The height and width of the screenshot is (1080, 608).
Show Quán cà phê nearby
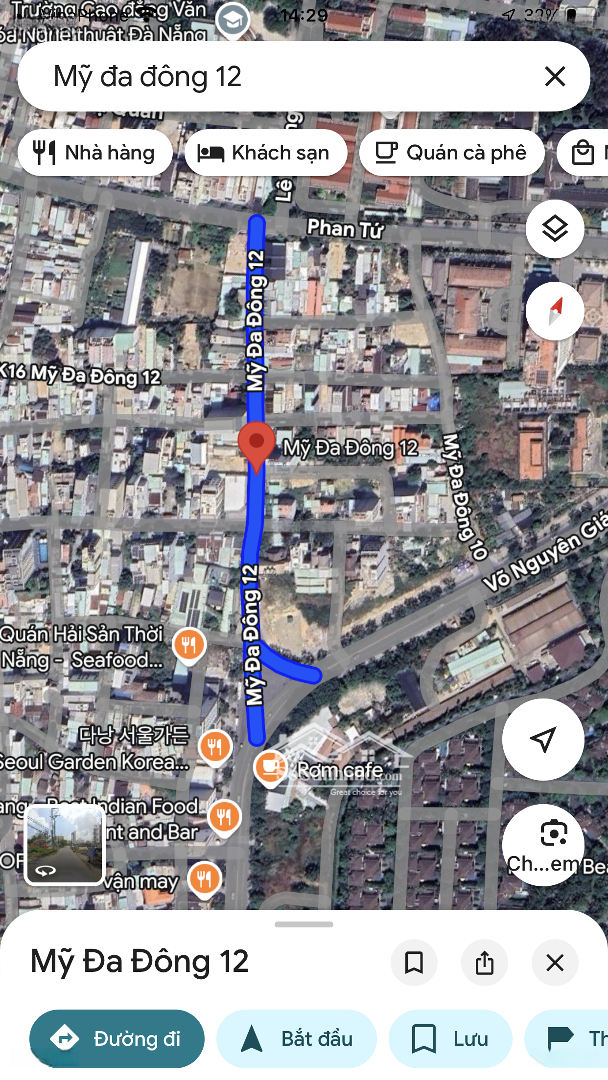[x=451, y=153]
